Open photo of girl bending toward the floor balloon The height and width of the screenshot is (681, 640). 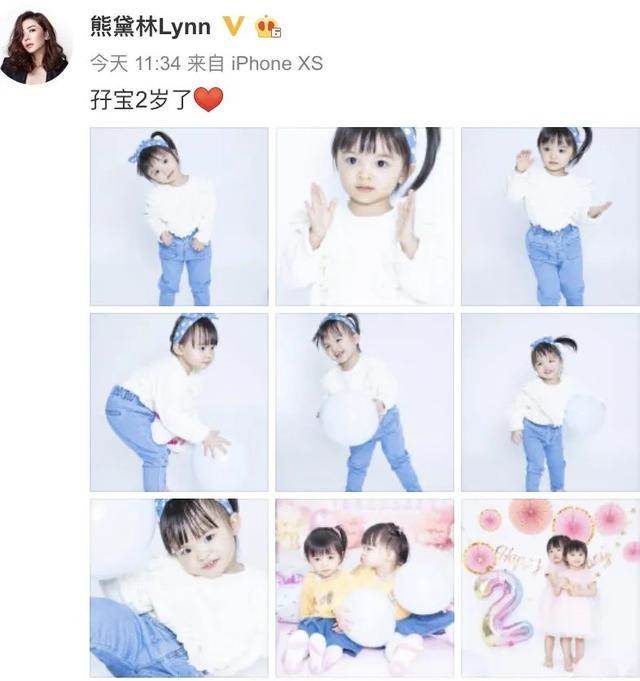(x=179, y=402)
